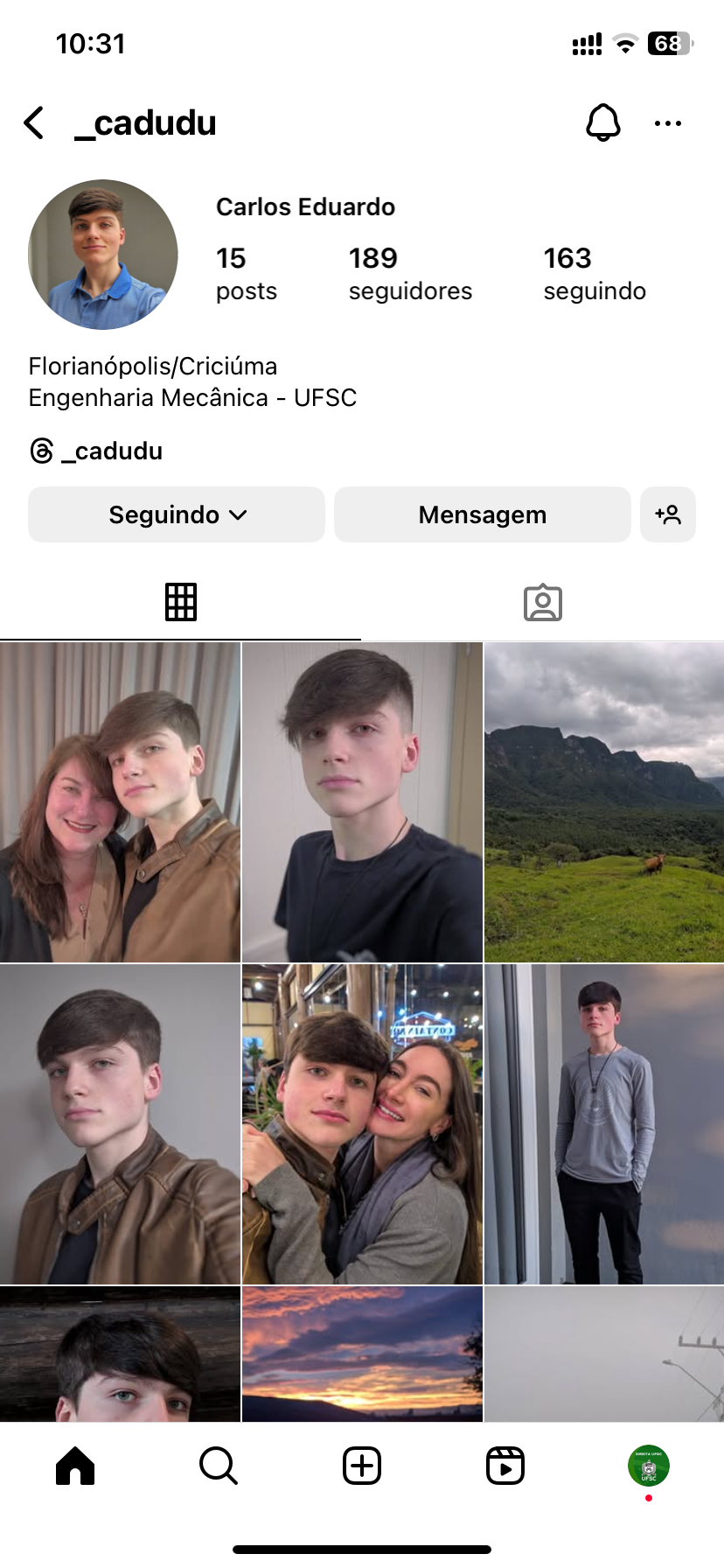View the 163 seguindo list
Image resolution: width=724 pixels, height=1568 pixels.
(x=595, y=273)
